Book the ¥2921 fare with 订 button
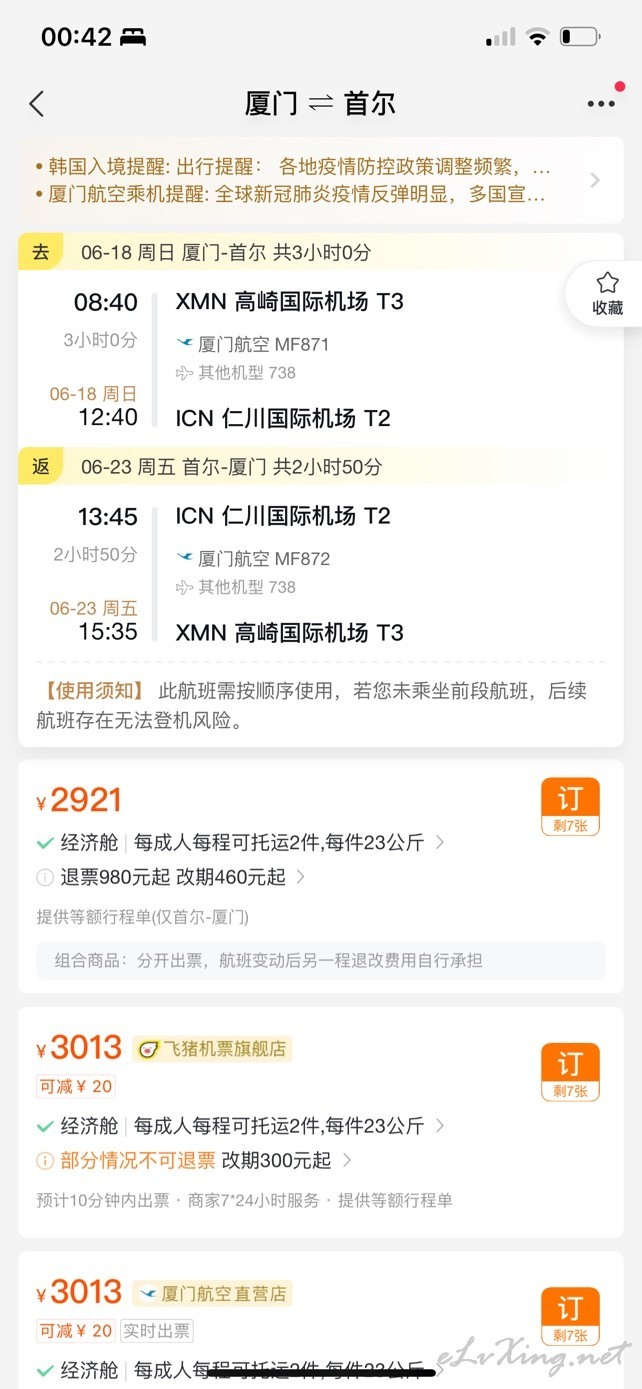 pyautogui.click(x=570, y=806)
